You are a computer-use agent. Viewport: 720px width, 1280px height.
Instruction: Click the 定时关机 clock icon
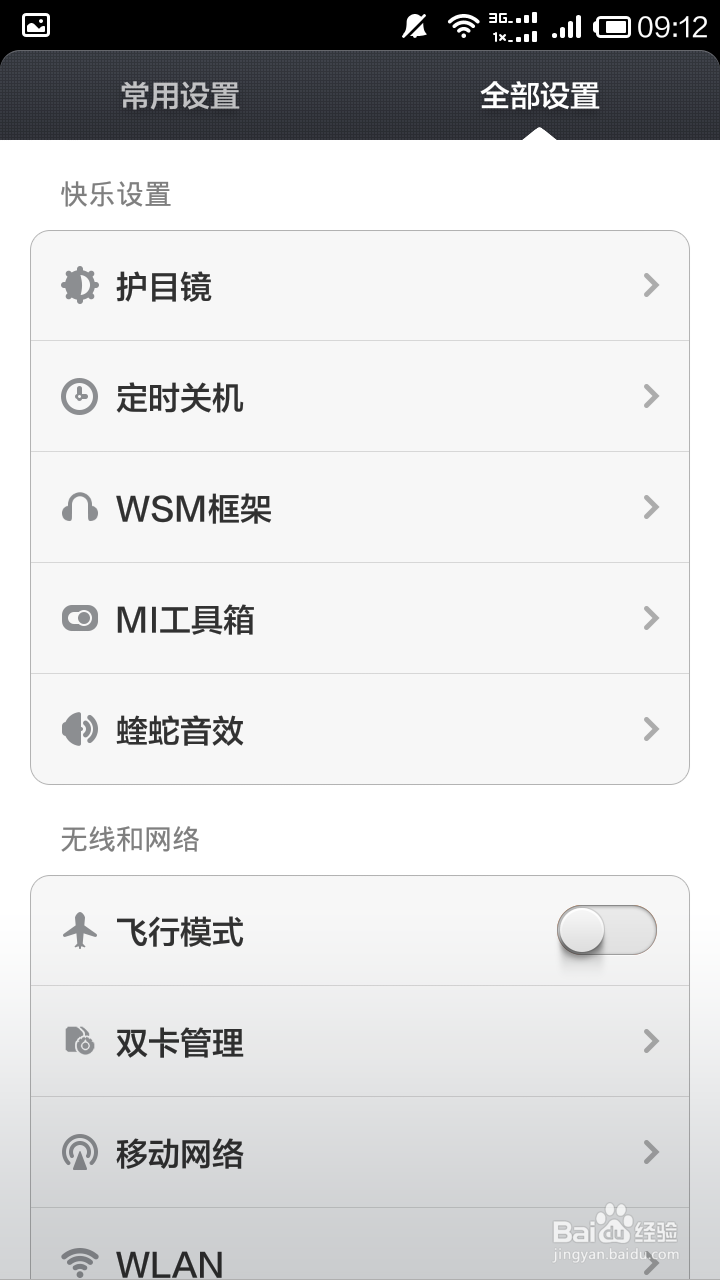(x=80, y=396)
